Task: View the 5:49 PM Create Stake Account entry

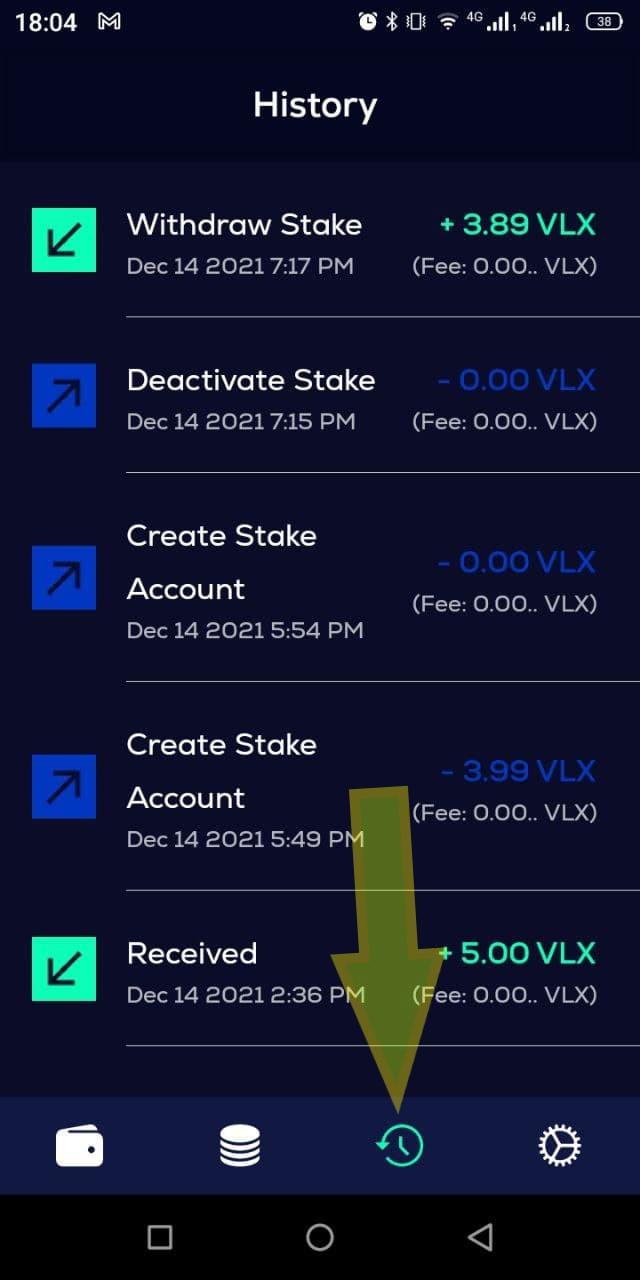Action: pos(320,787)
